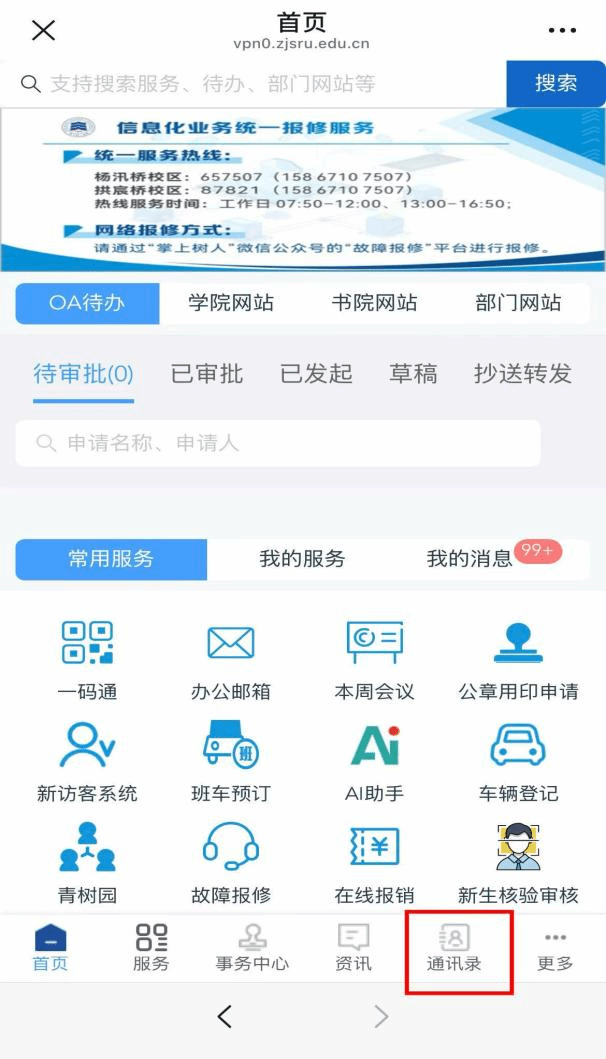Select the 已审批 tab
This screenshot has height=1059, width=606.
pyautogui.click(x=207, y=374)
